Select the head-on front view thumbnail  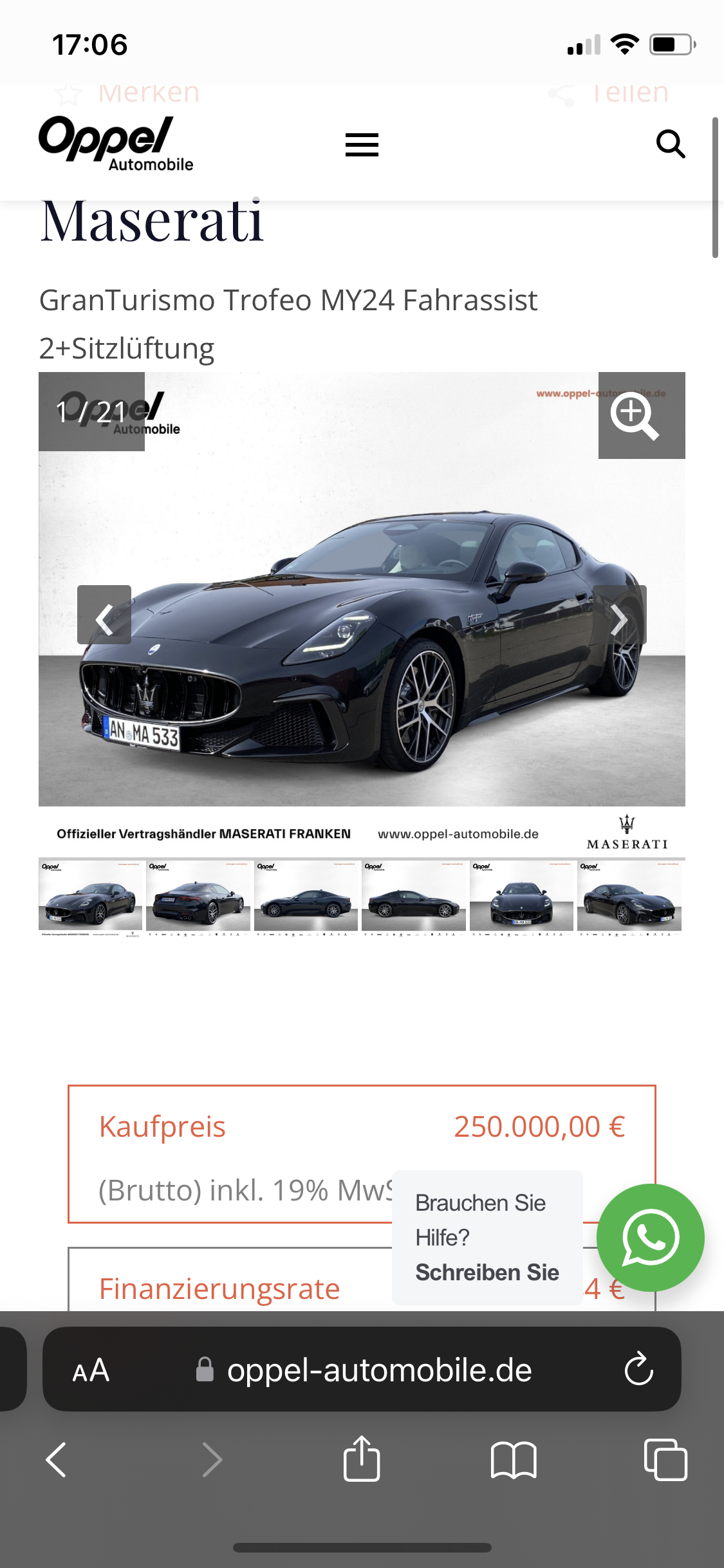click(x=521, y=896)
